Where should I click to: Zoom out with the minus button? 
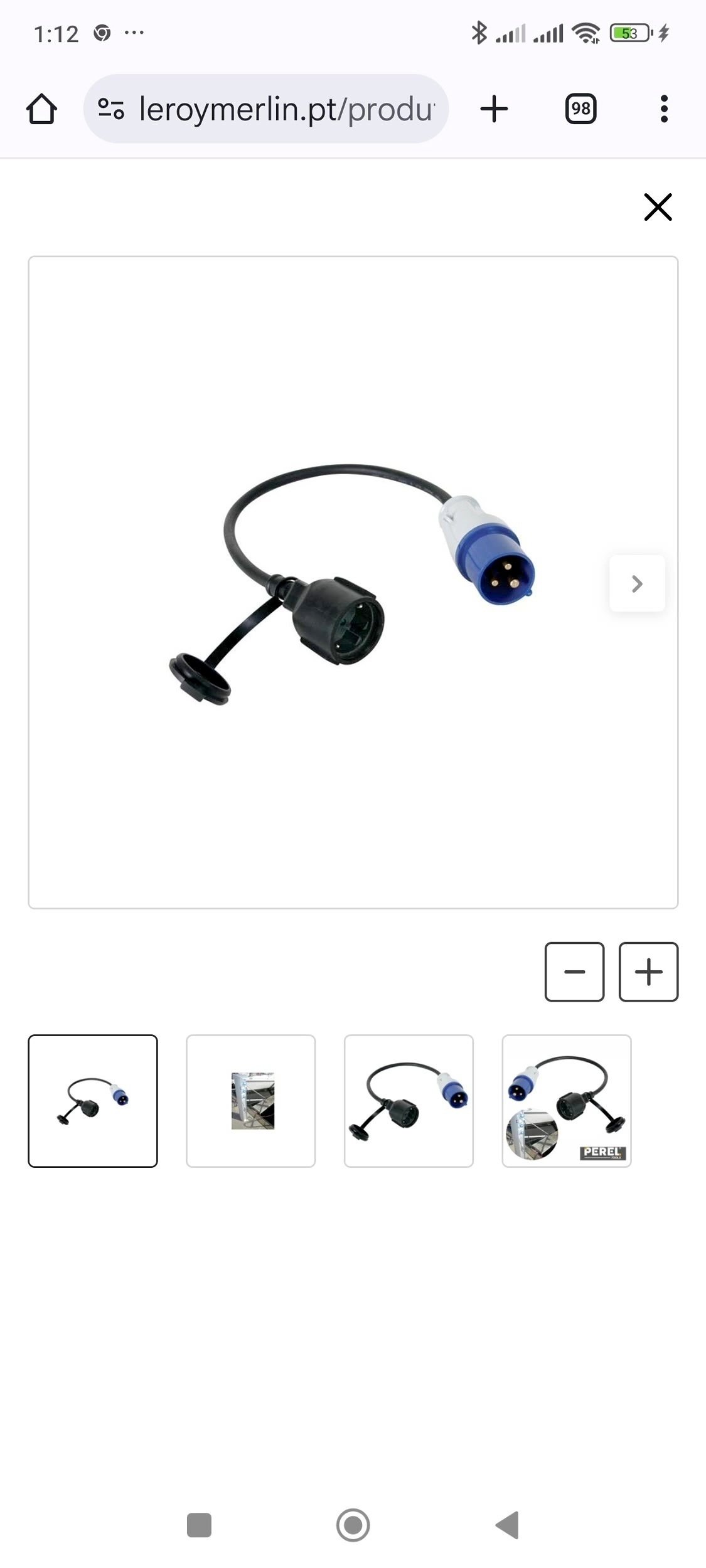point(574,972)
